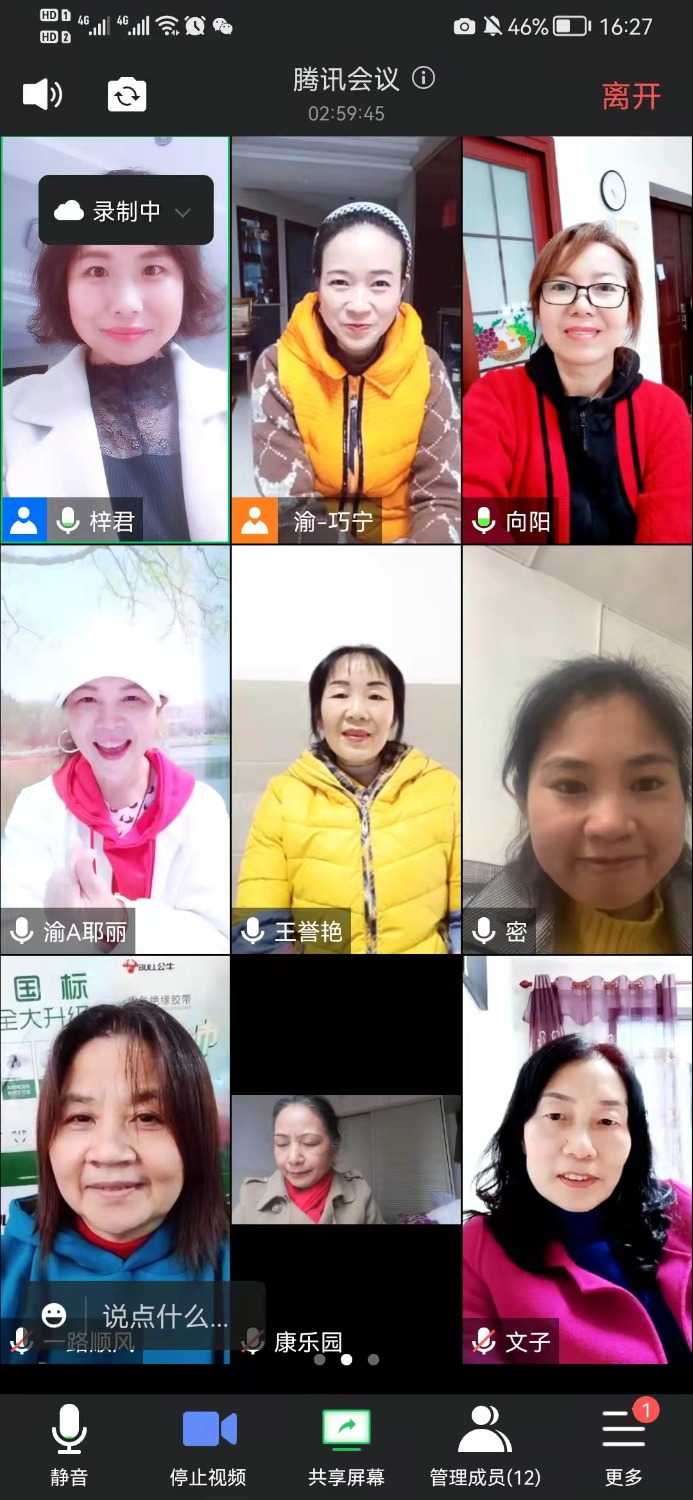The width and height of the screenshot is (693, 1500).
Task: Select 康乐园's video tile
Action: (x=346, y=1160)
